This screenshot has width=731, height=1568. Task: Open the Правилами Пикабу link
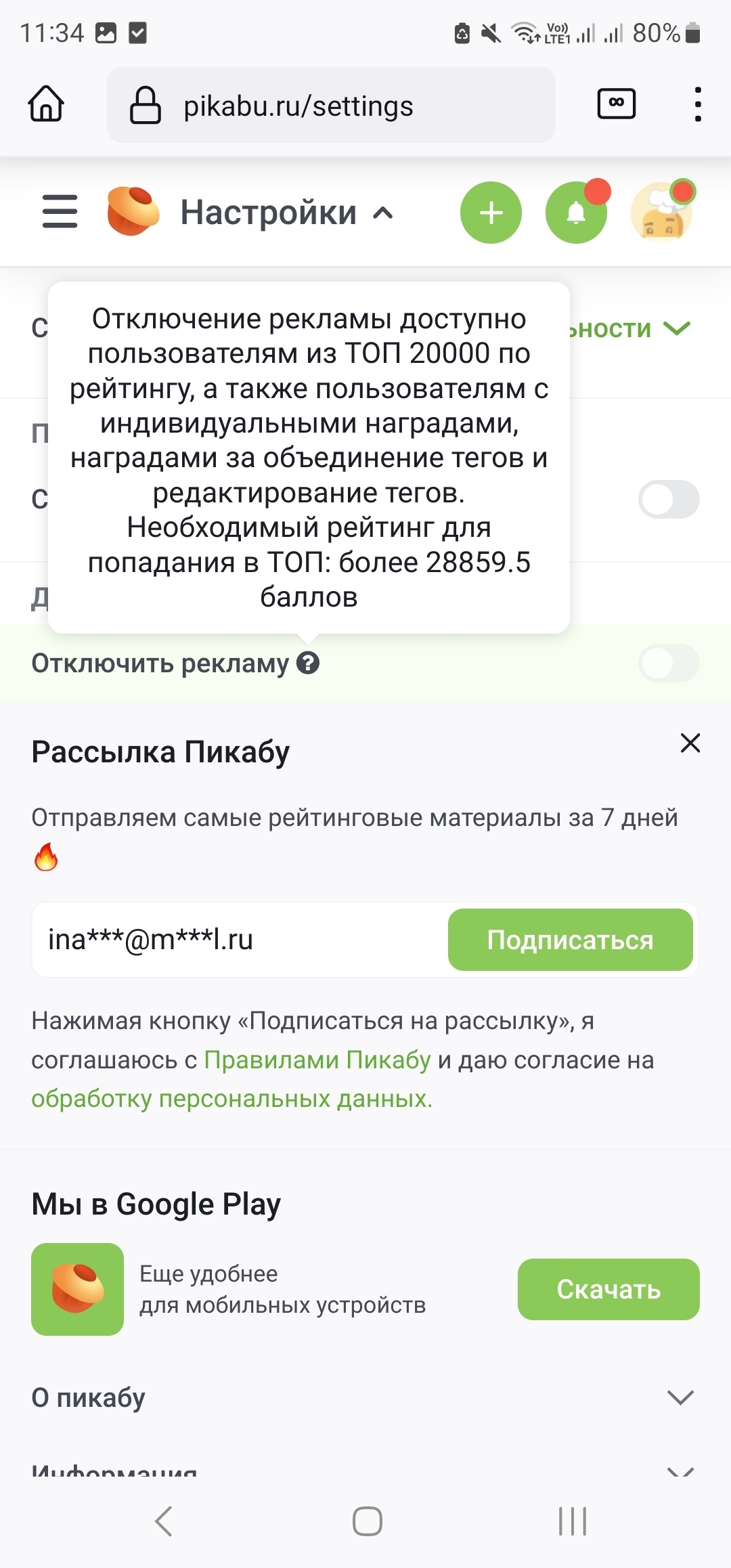pyautogui.click(x=317, y=1060)
